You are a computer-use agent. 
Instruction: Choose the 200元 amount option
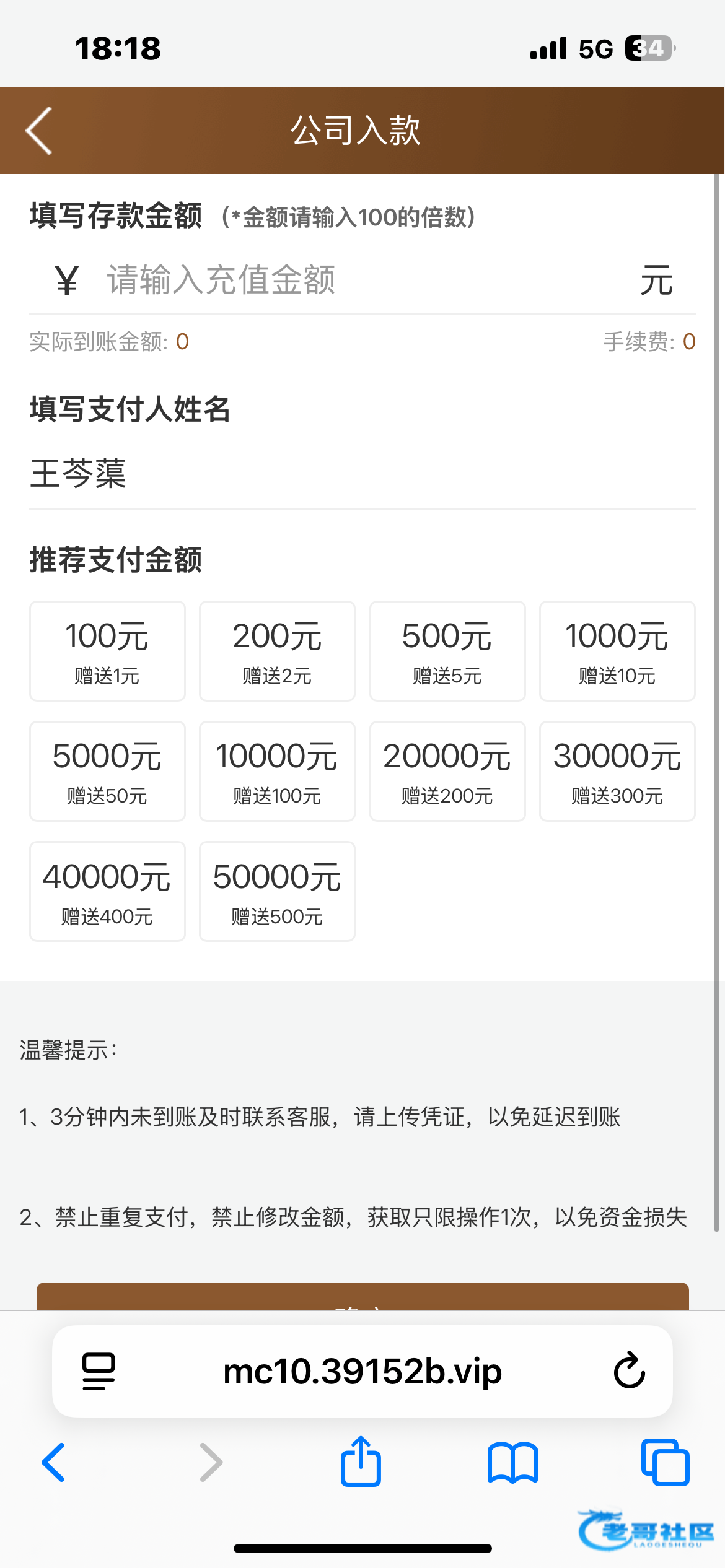[x=277, y=651]
